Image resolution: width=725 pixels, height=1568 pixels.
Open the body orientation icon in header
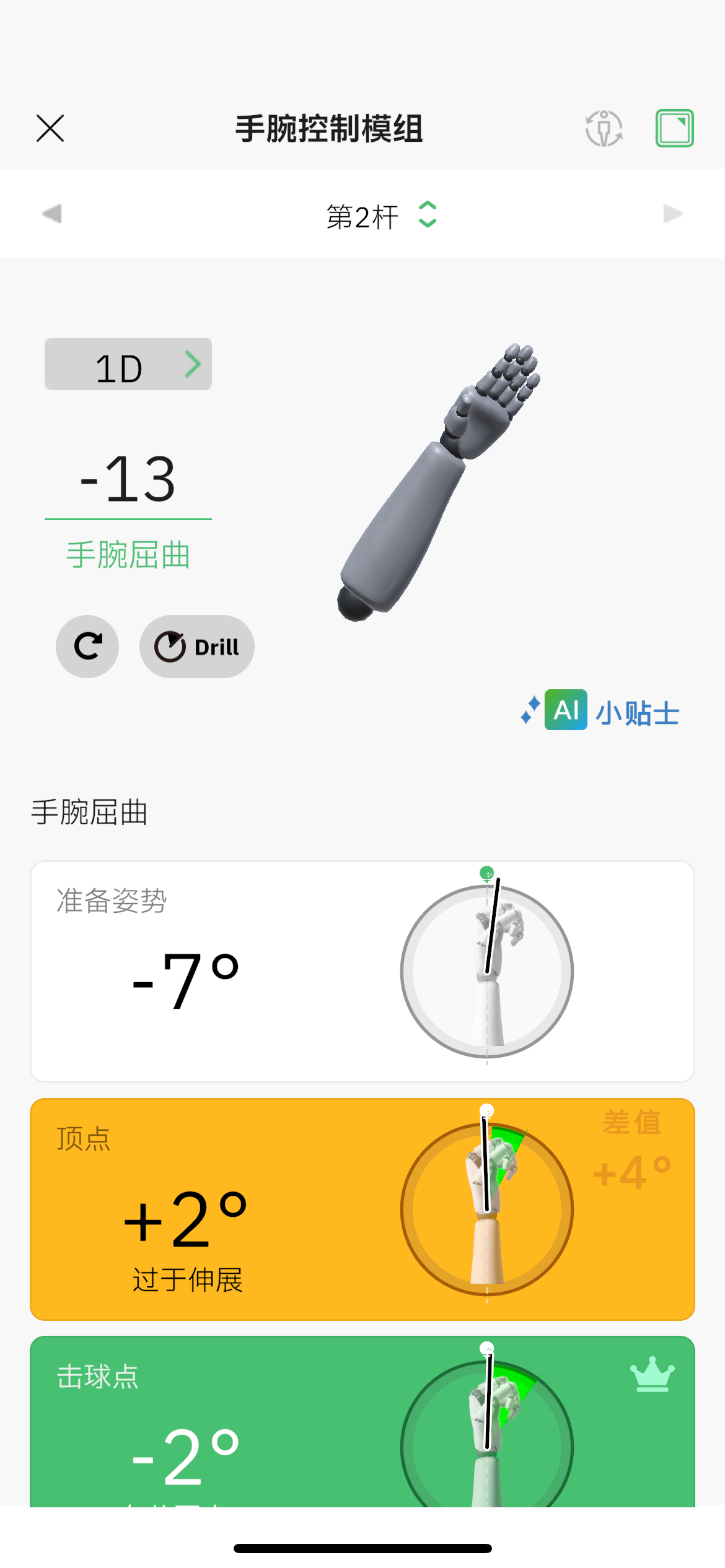(604, 128)
